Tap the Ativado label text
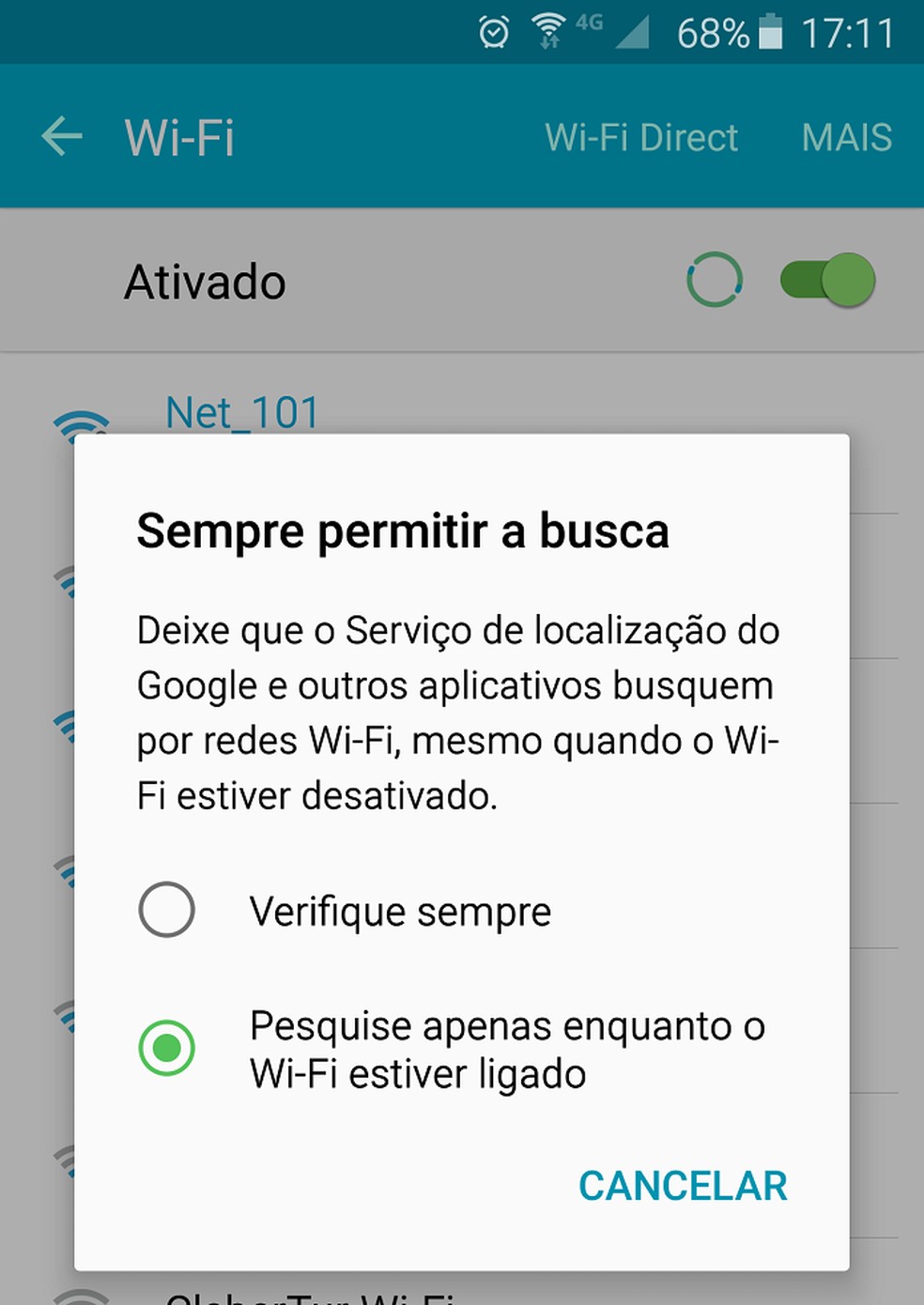 (x=204, y=281)
